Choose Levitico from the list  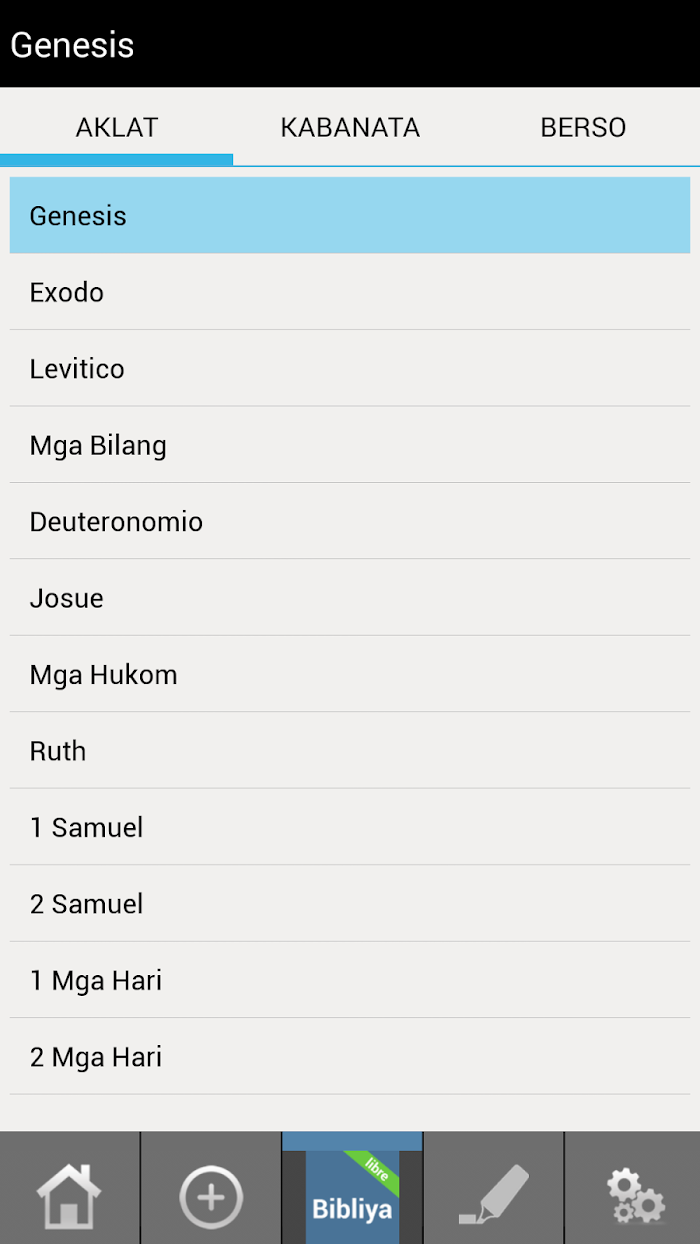350,368
